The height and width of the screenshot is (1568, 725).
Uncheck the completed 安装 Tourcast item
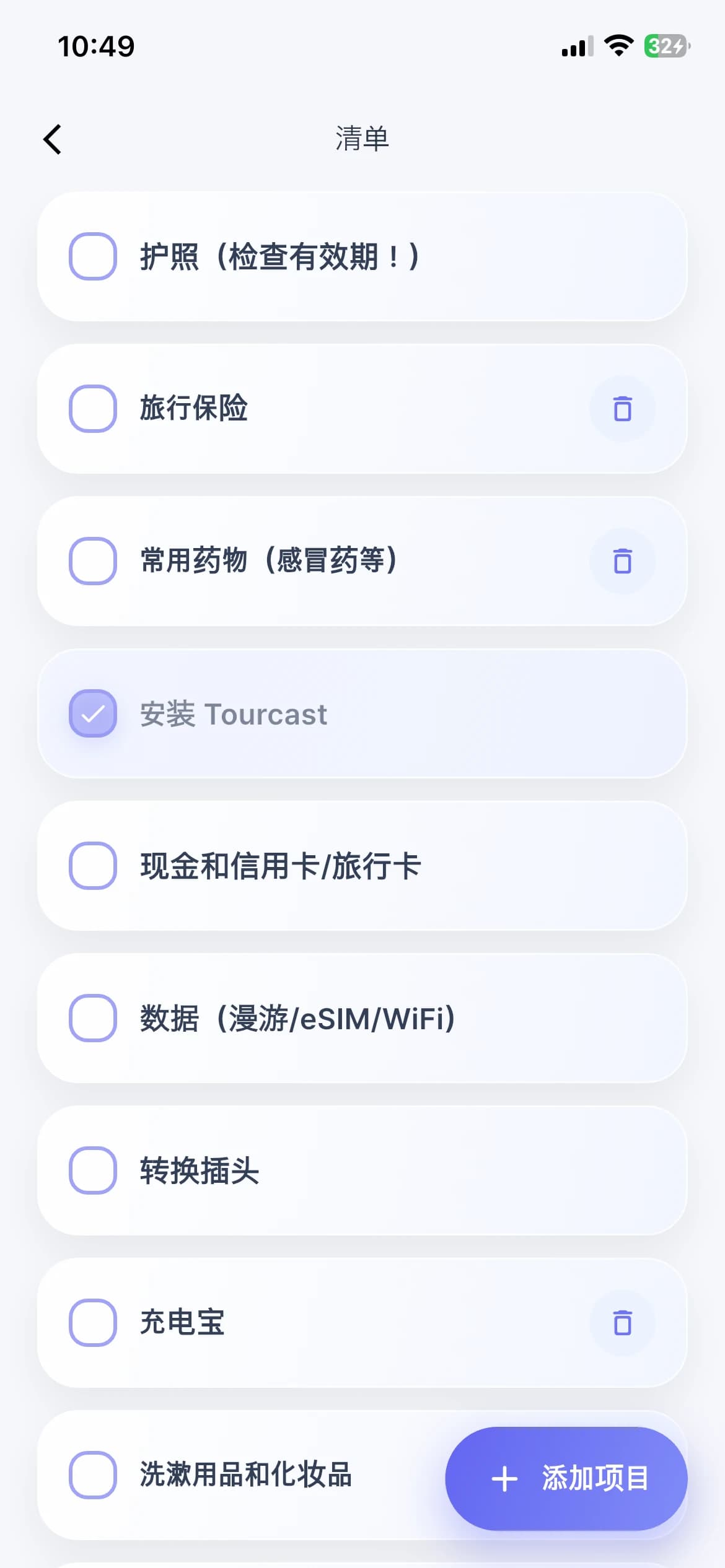tap(92, 713)
